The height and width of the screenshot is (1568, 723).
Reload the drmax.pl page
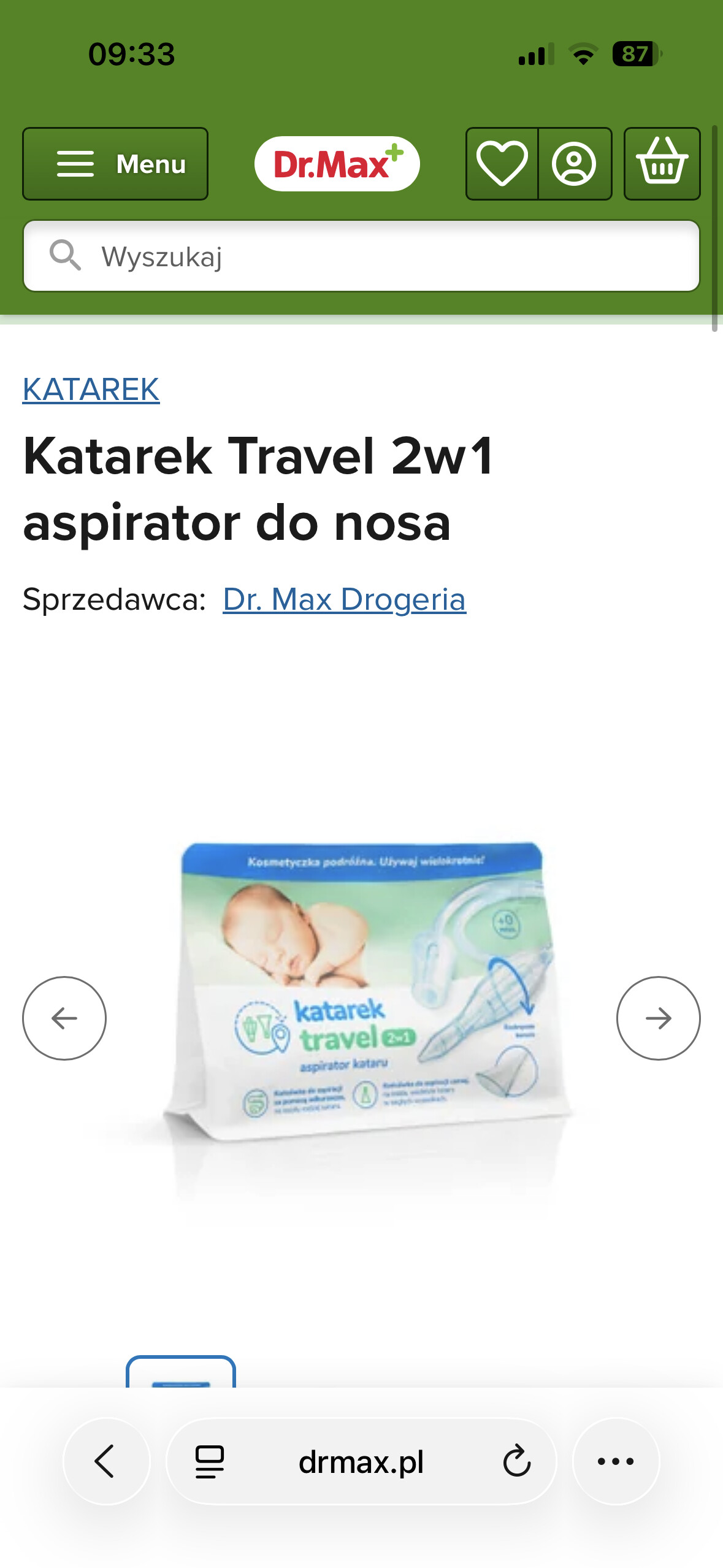pos(516,1461)
